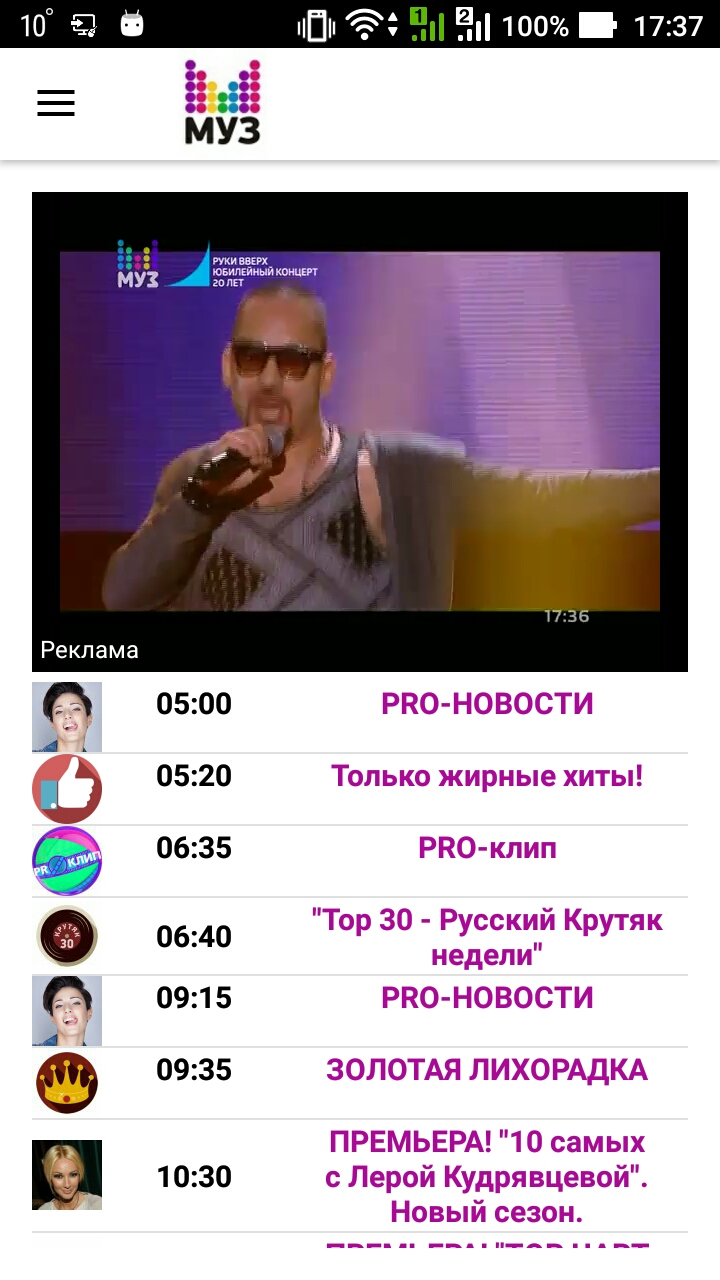
Task: Tap the thumbs-up icon beside 05:20
Action: (66, 788)
